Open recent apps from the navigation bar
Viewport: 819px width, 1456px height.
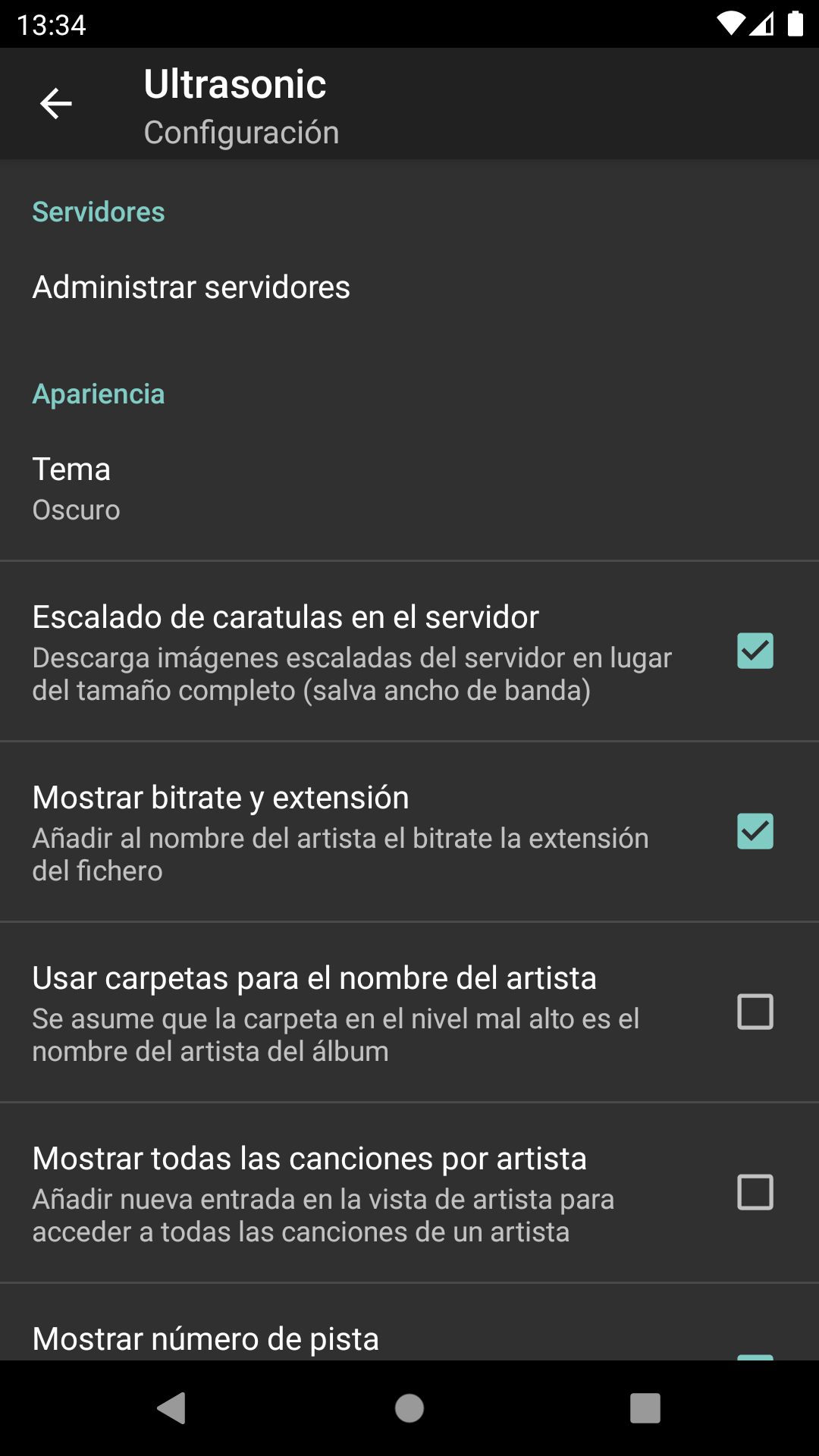point(645,1408)
